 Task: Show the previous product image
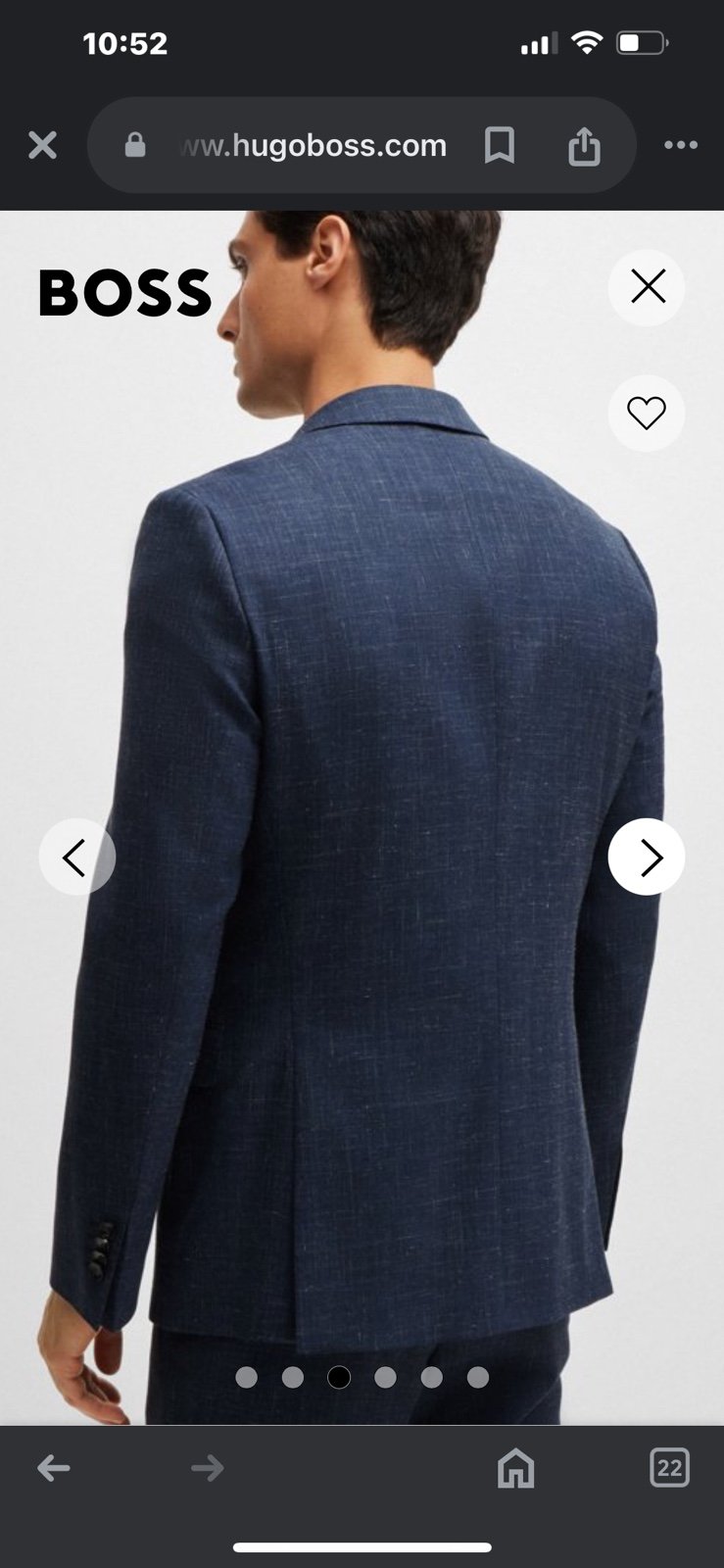click(76, 857)
